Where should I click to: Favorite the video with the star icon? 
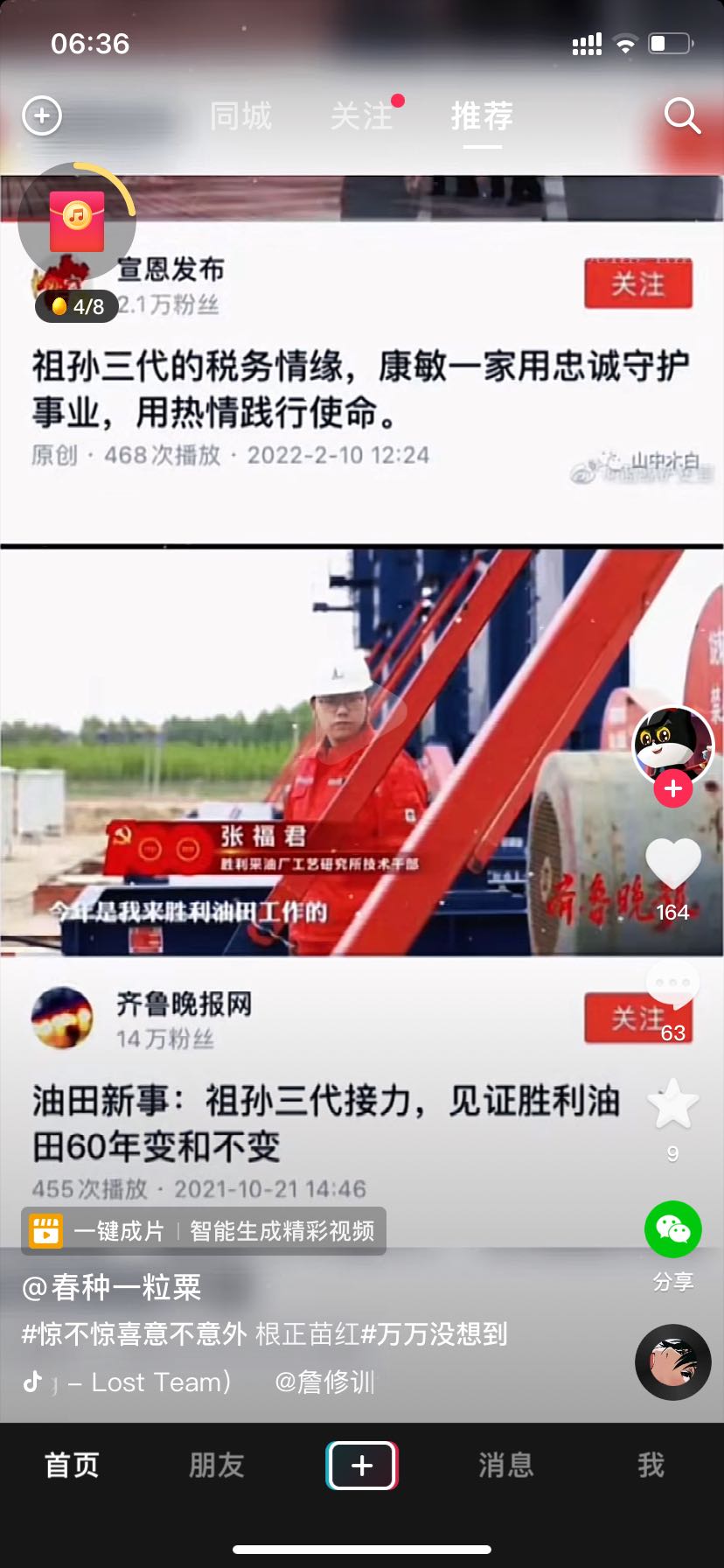[x=673, y=1104]
